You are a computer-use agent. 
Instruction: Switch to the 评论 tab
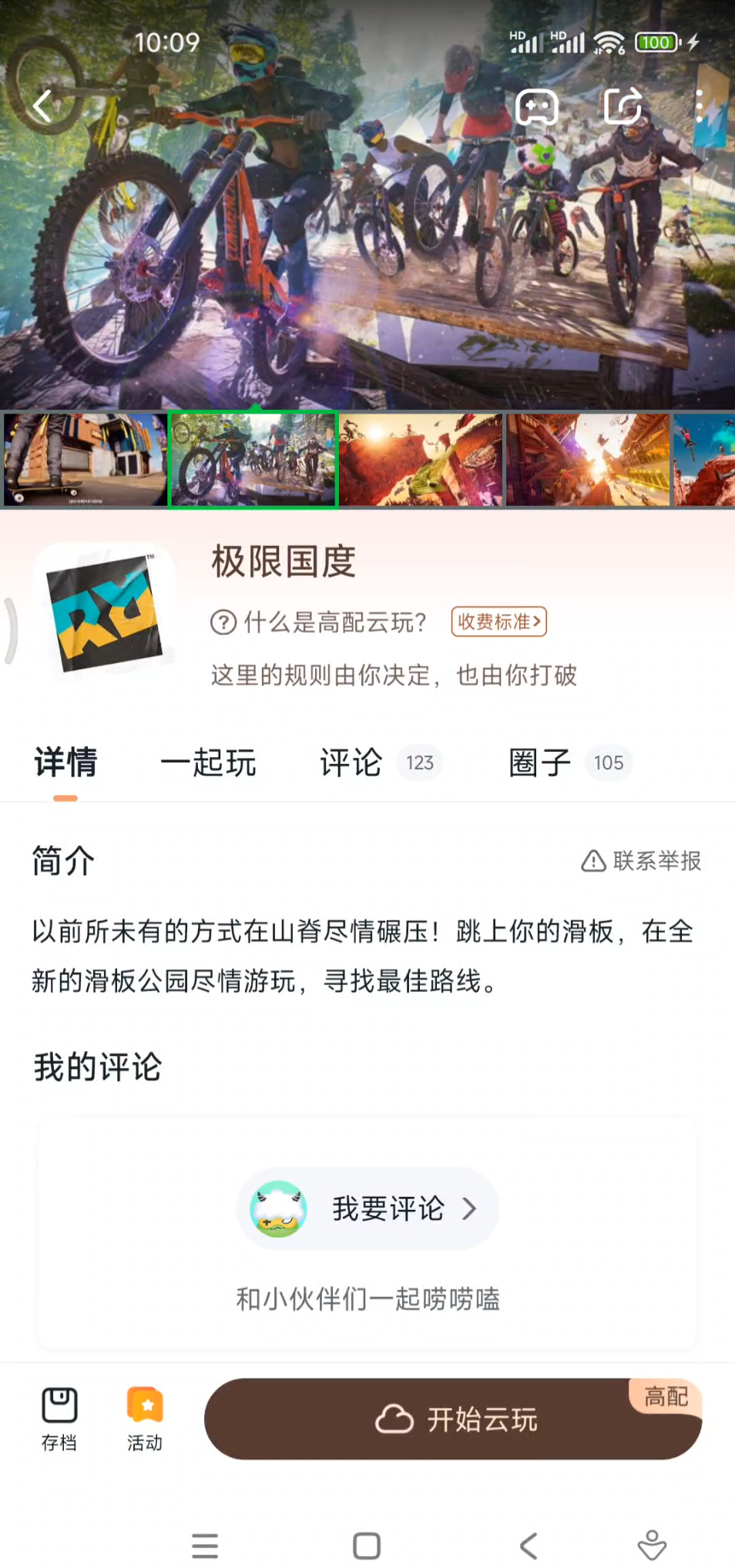coord(351,763)
